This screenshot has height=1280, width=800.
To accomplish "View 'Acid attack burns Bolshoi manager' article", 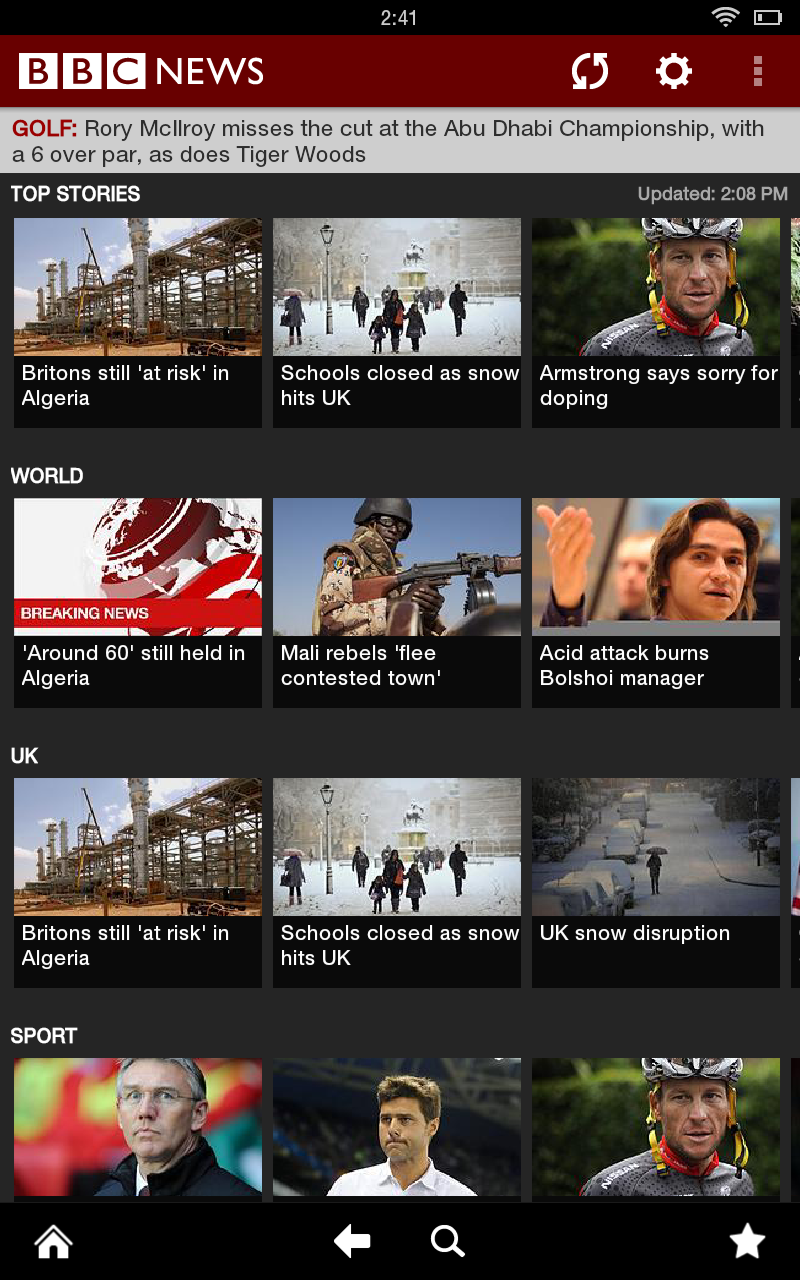I will [656, 600].
